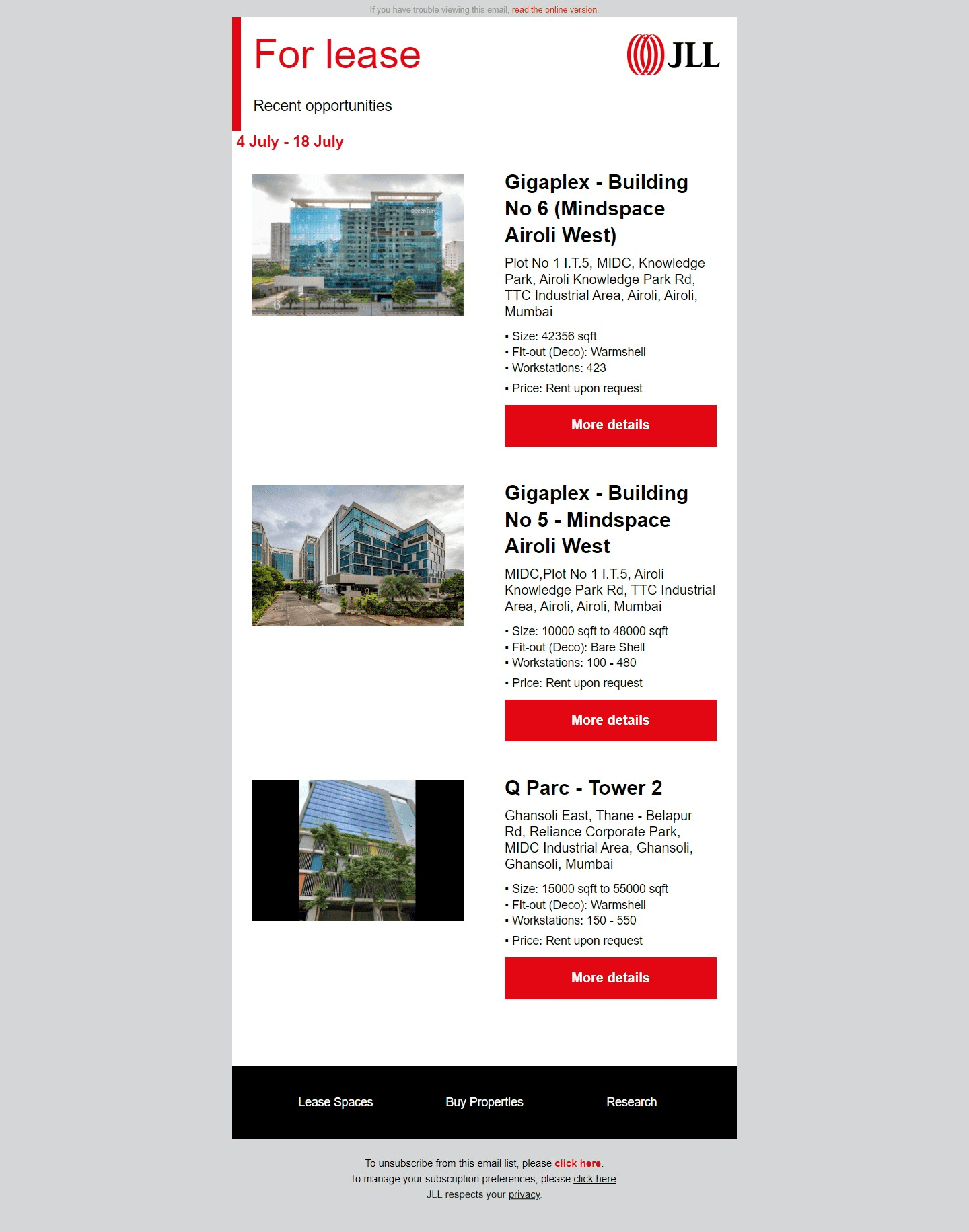Open the Gigaplex Building No 6 photo
Viewport: 969px width, 1232px height.
358,245
